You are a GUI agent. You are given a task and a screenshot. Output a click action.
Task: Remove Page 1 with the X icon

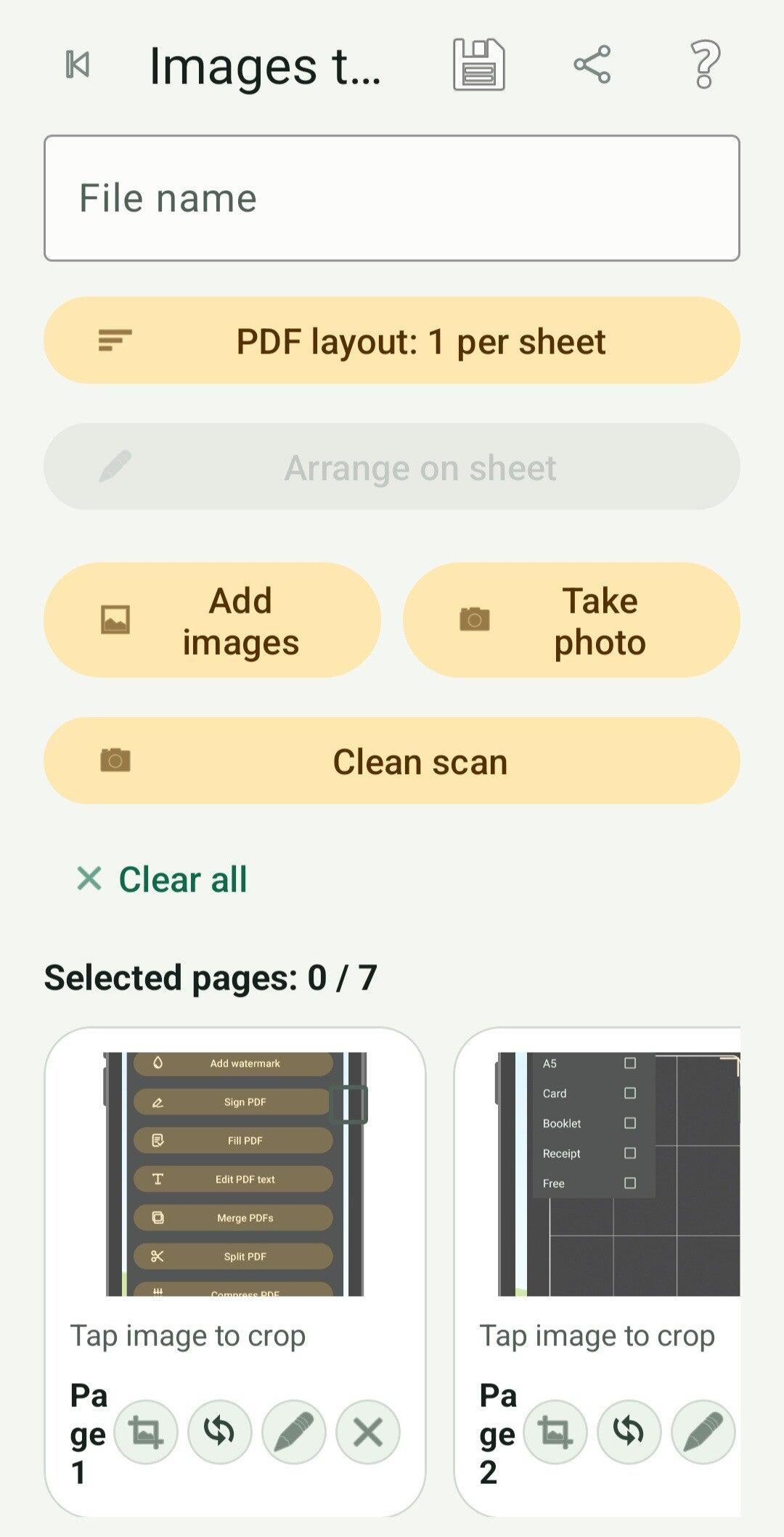(368, 1432)
